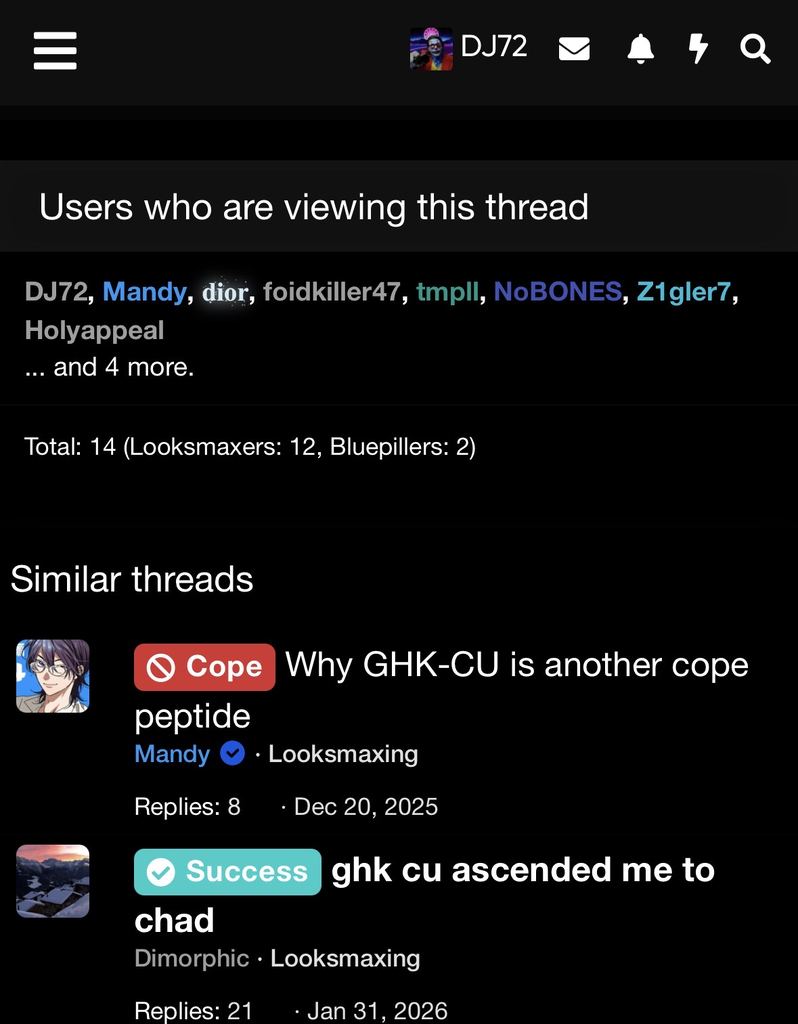View Mandy's profile in viewers list
798x1024 pixels.
pyautogui.click(x=144, y=292)
